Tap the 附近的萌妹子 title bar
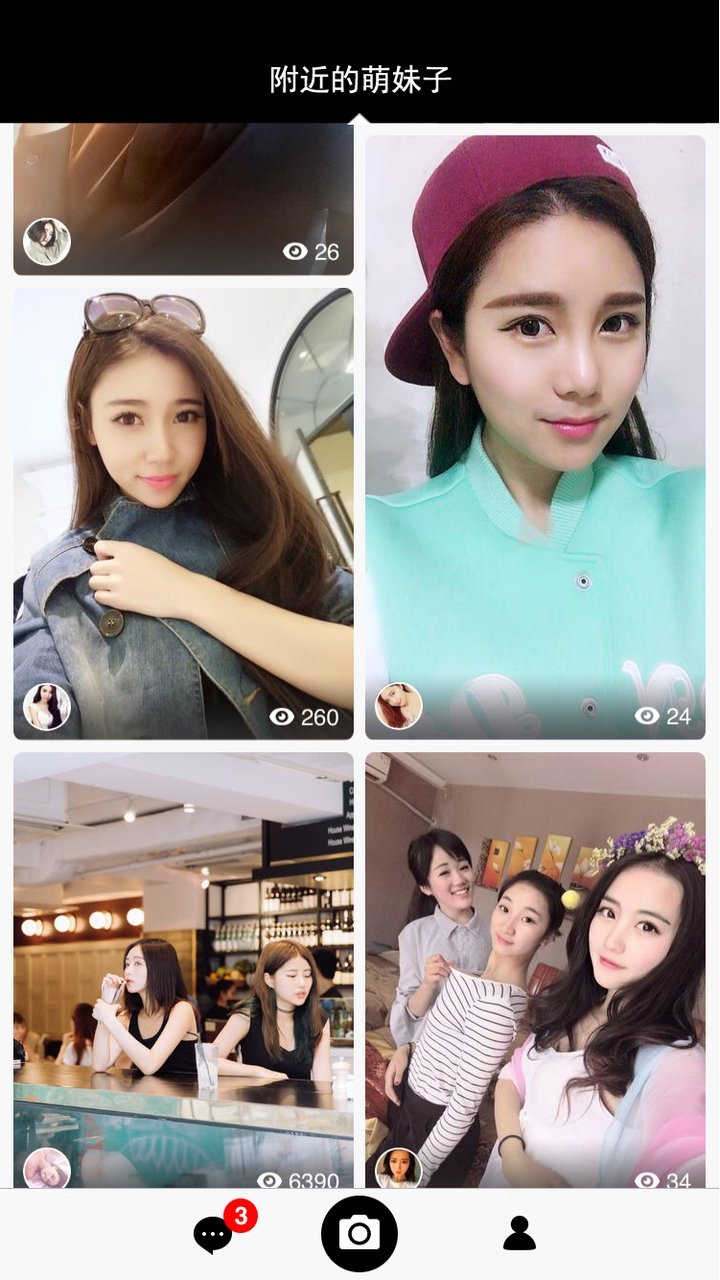Screen dimensions: 720x1280 (x=360, y=76)
